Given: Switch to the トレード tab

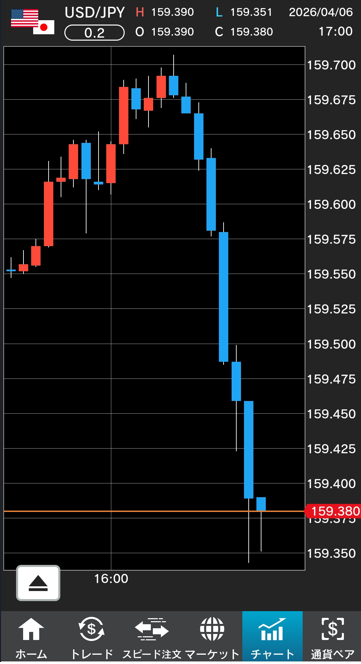Looking at the screenshot, I should point(91,637).
